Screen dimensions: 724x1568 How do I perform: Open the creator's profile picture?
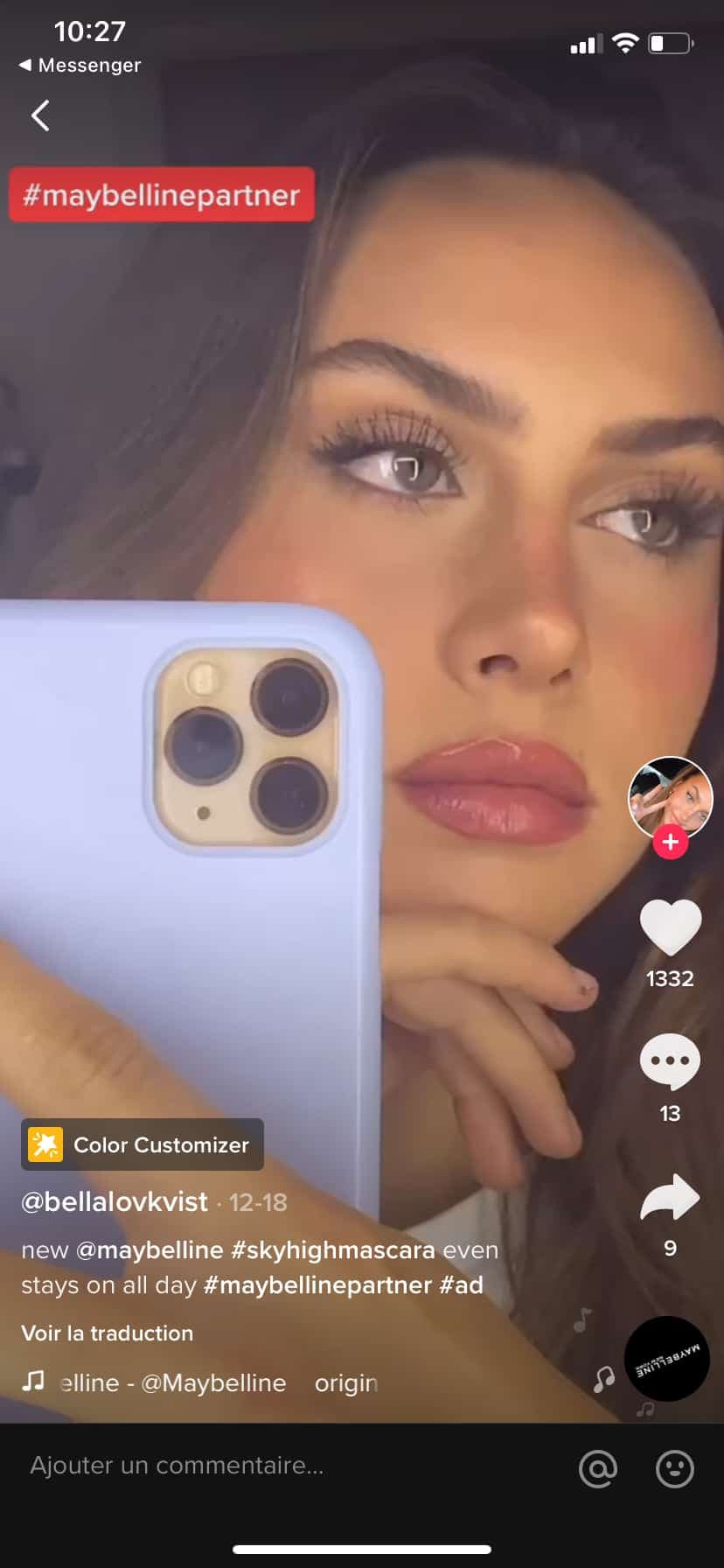(671, 796)
